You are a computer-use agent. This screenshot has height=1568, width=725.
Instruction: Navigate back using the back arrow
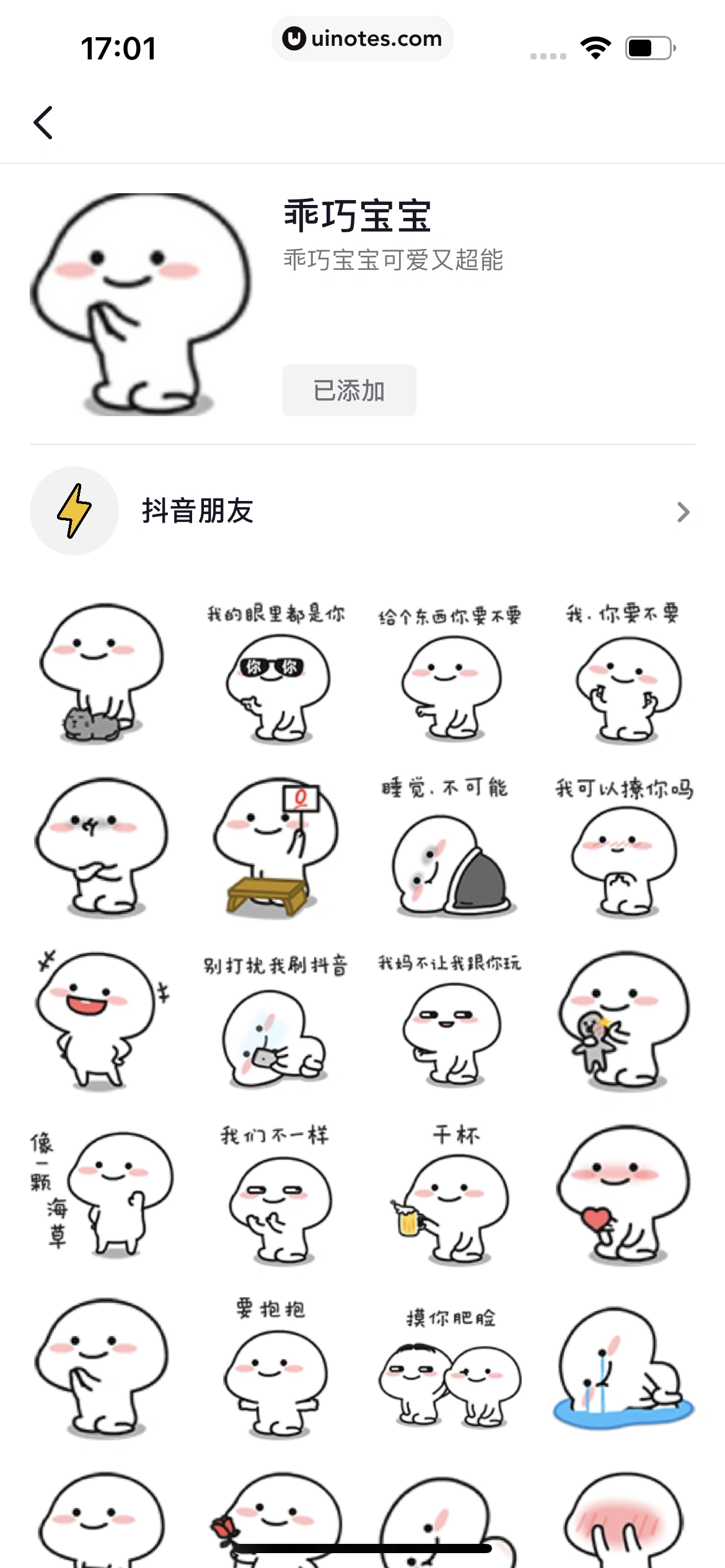point(43,121)
